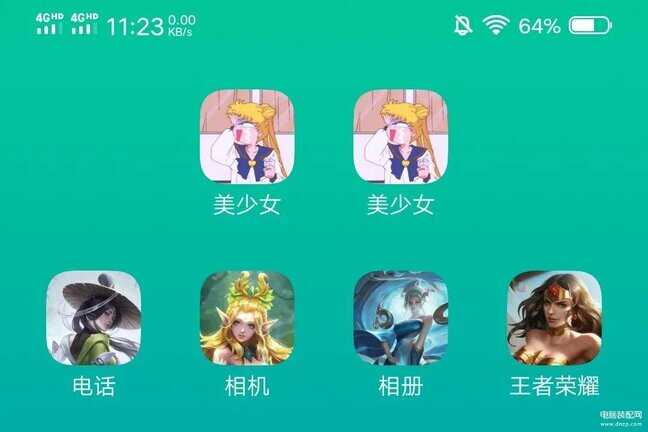Open the 电话 phone app
Image resolution: width=648 pixels, height=432 pixels.
94,318
